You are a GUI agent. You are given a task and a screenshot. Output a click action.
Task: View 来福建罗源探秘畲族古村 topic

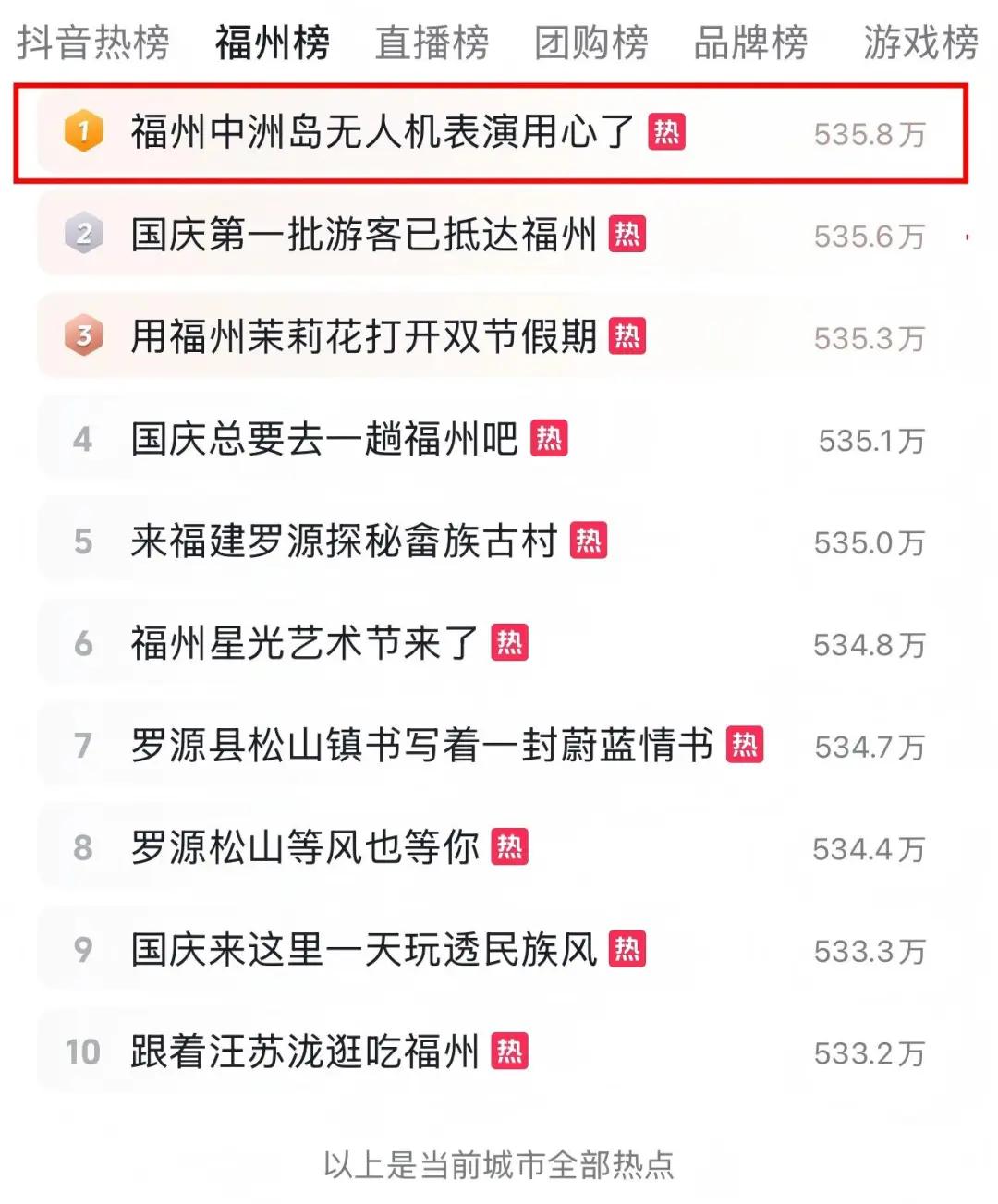click(344, 541)
